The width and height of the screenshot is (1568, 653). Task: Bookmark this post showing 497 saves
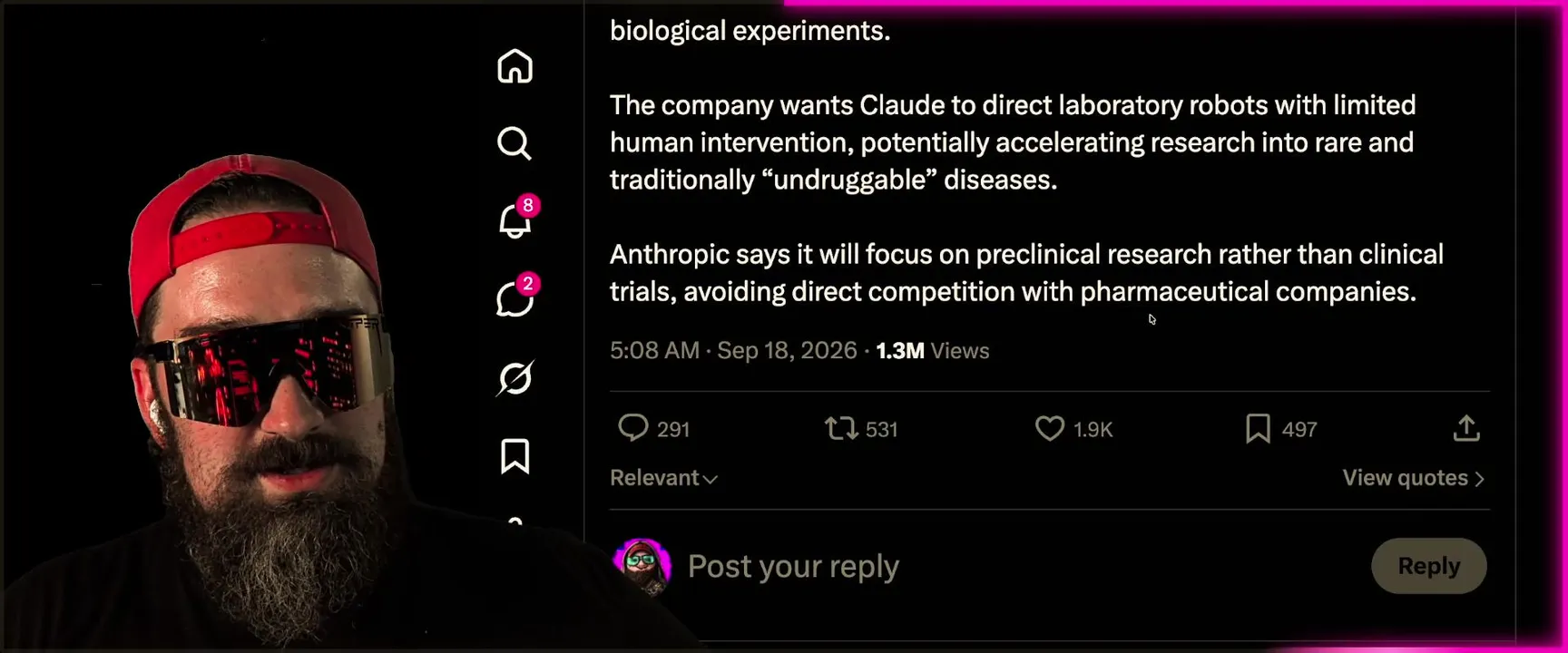[1280, 428]
